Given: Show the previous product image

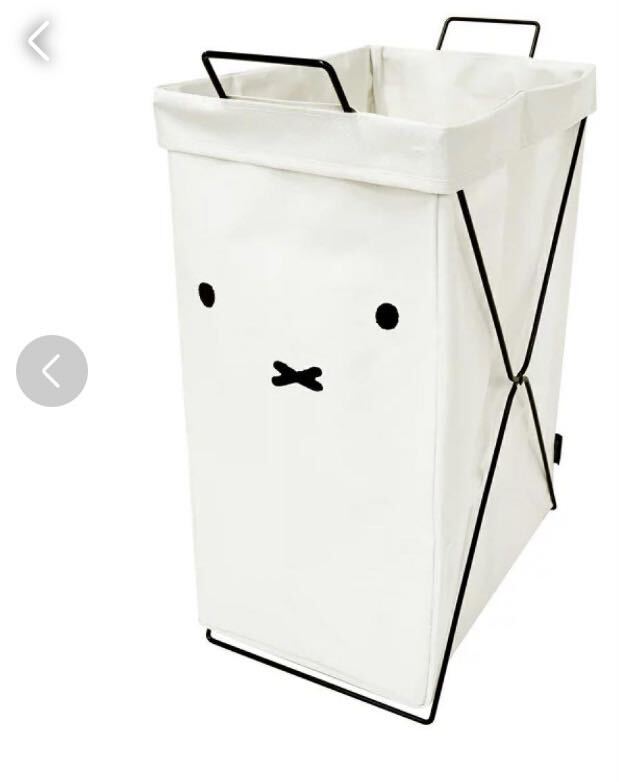Looking at the screenshot, I should point(52,371).
